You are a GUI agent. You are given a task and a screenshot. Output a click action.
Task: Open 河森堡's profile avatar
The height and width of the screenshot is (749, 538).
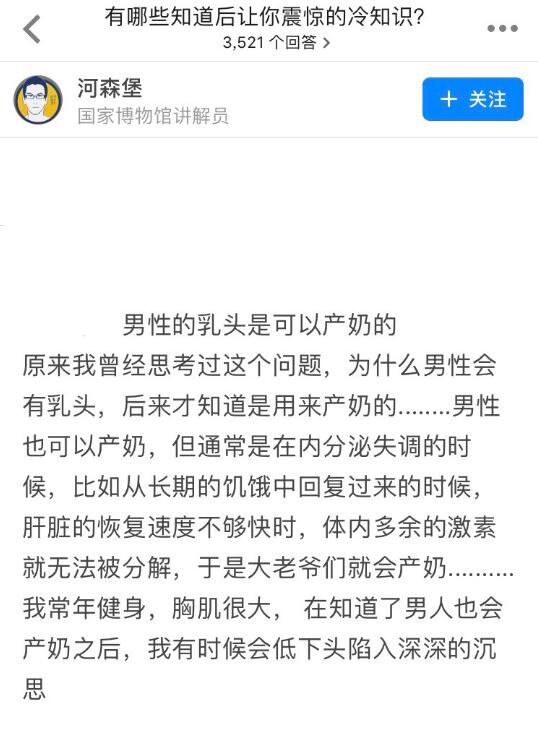pos(38,100)
